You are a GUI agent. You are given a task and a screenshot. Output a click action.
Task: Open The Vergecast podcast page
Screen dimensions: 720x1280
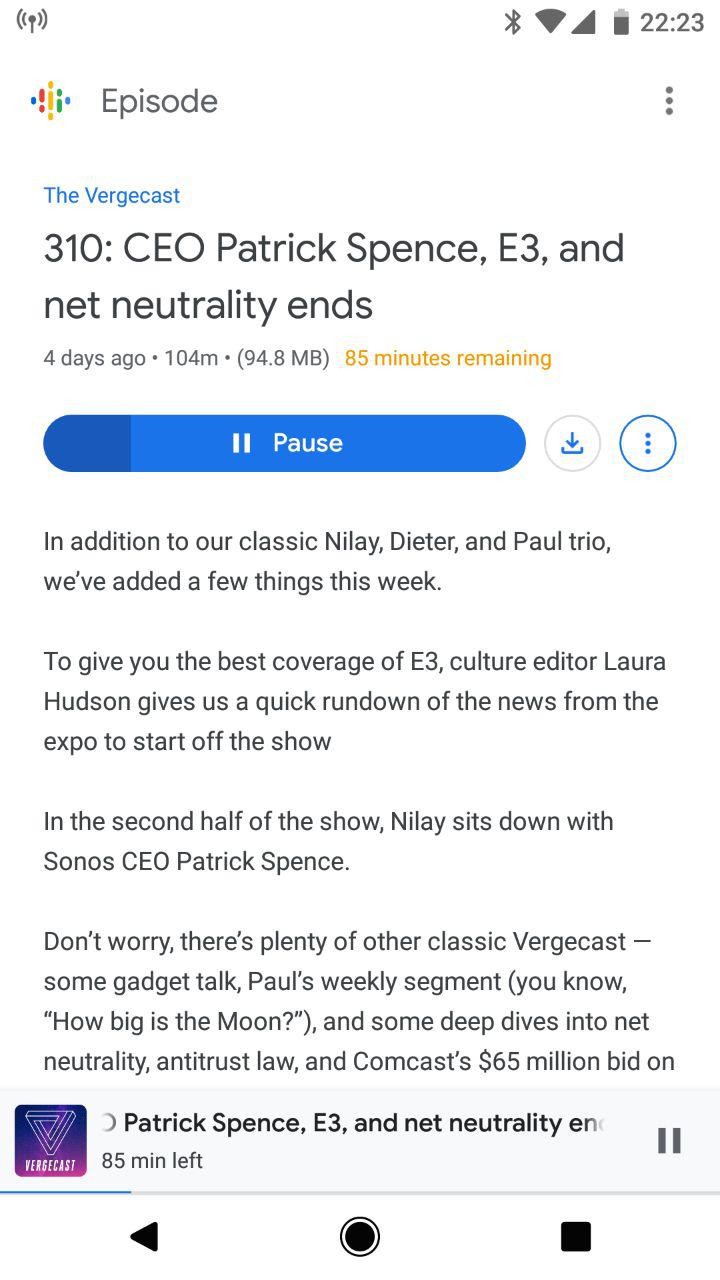(x=112, y=196)
